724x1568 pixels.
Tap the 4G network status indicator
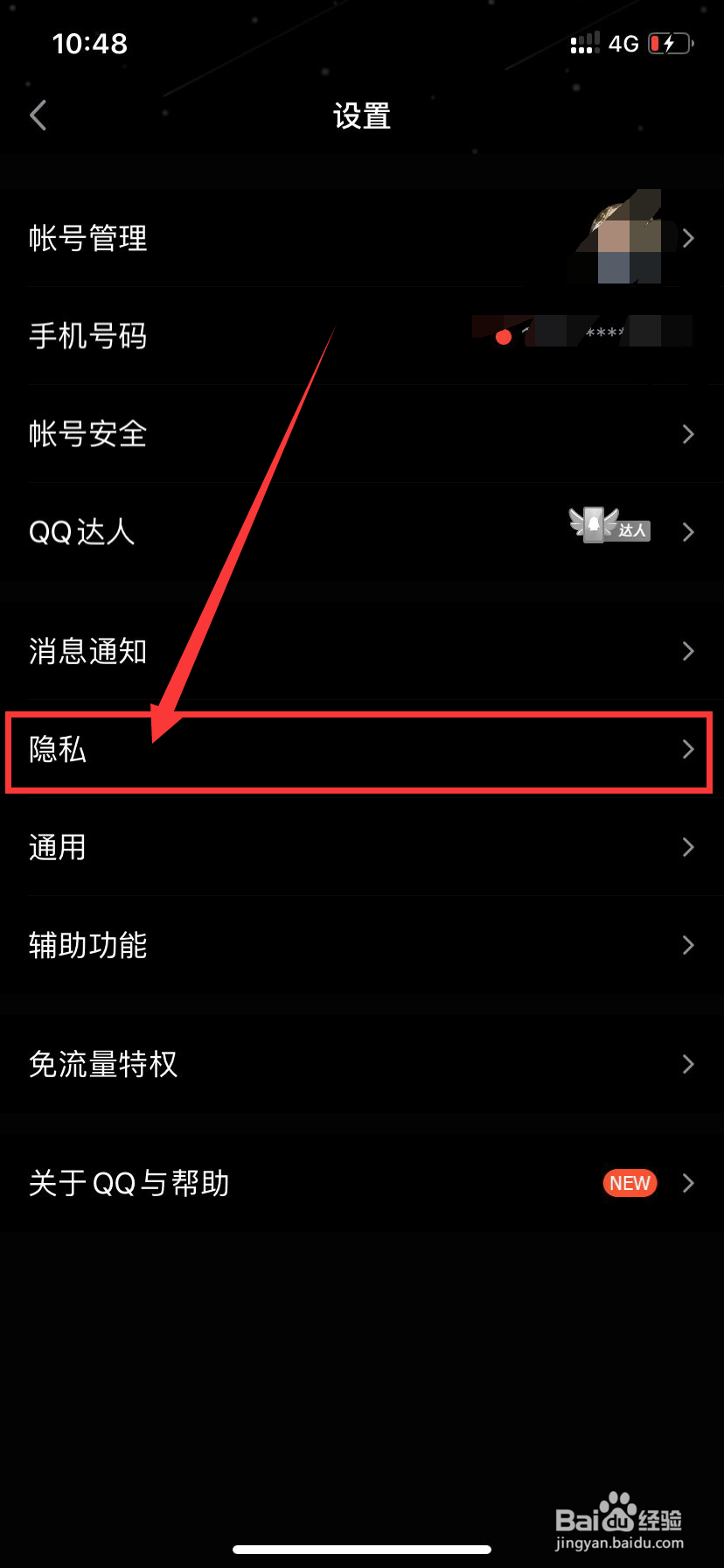[623, 44]
